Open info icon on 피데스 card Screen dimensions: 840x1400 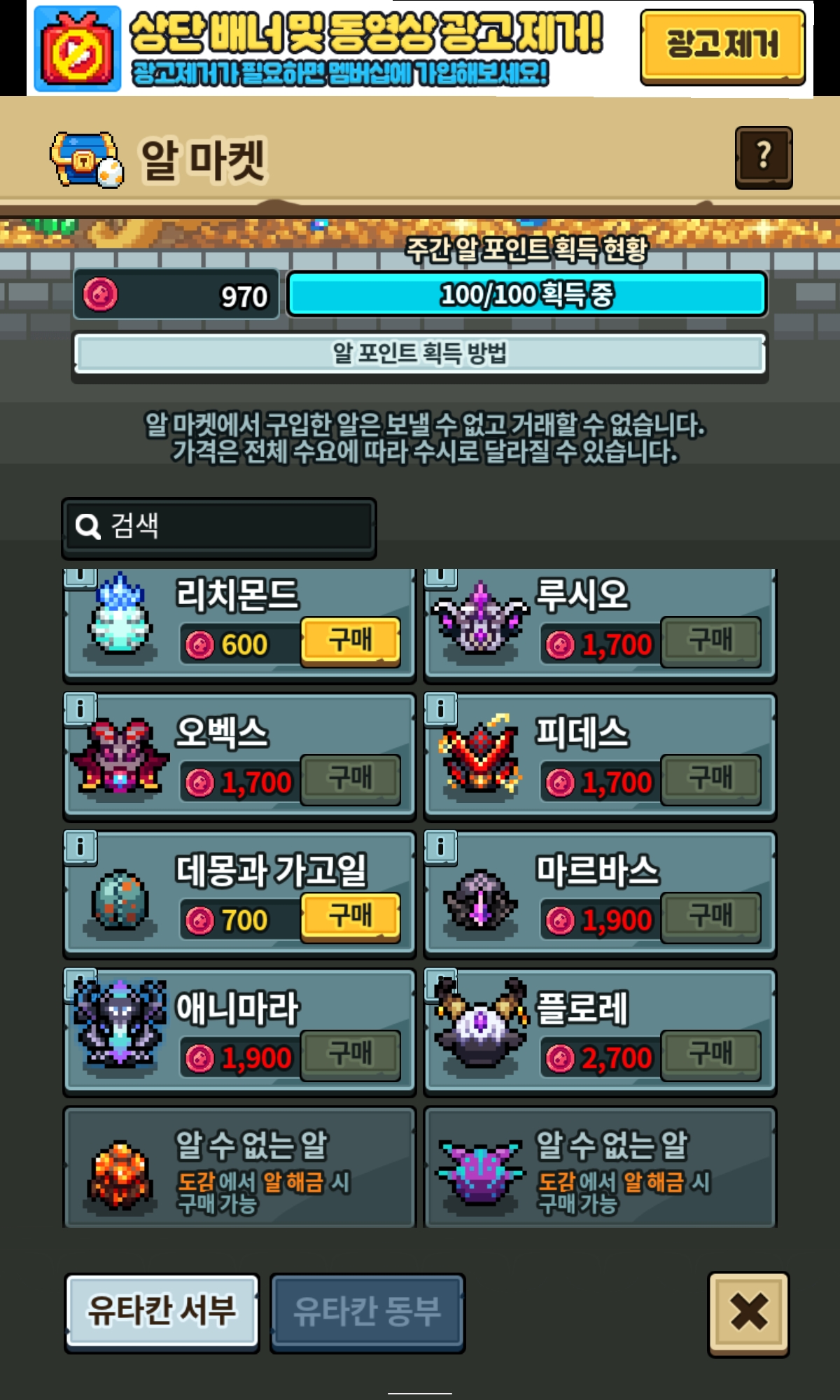[x=440, y=709]
